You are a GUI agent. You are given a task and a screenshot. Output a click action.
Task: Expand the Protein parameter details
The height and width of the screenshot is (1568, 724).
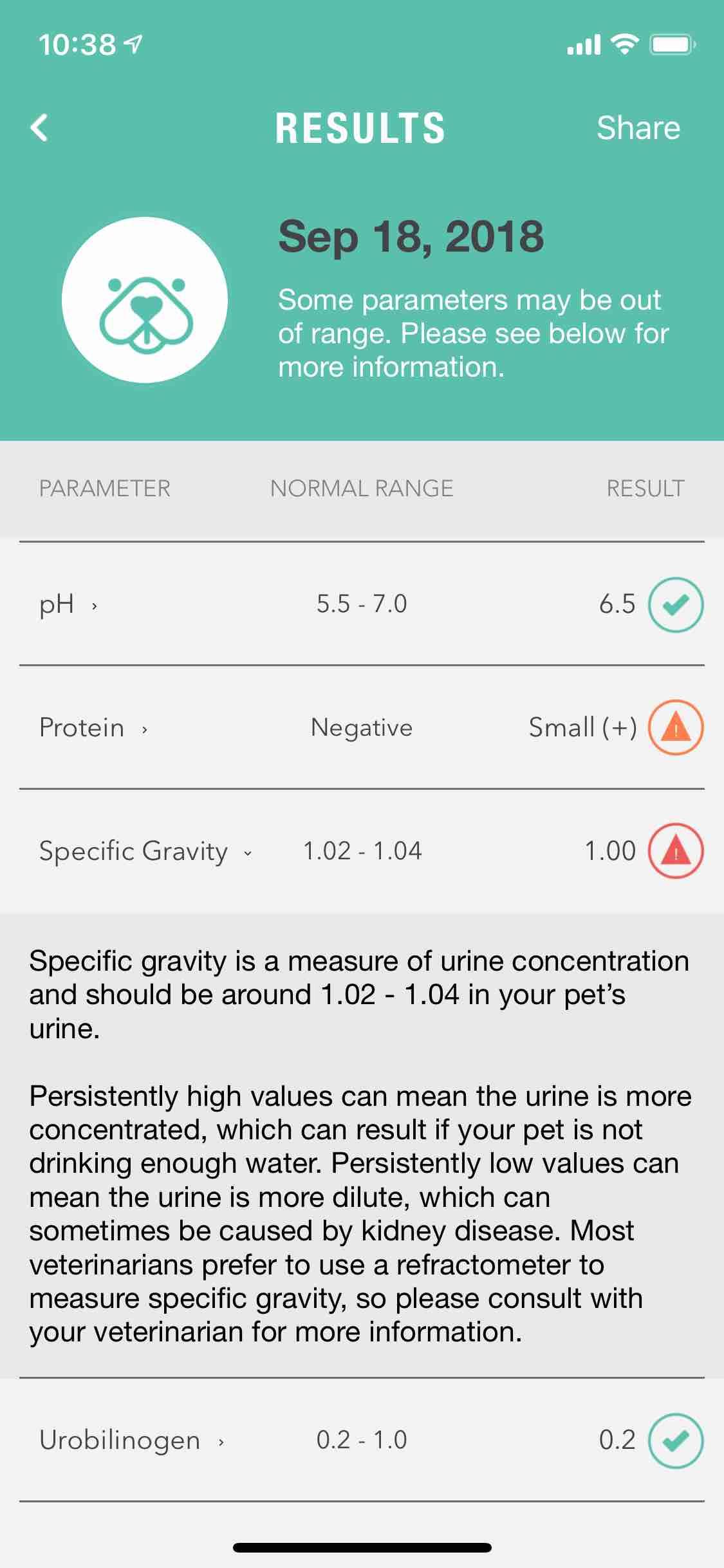[93, 728]
